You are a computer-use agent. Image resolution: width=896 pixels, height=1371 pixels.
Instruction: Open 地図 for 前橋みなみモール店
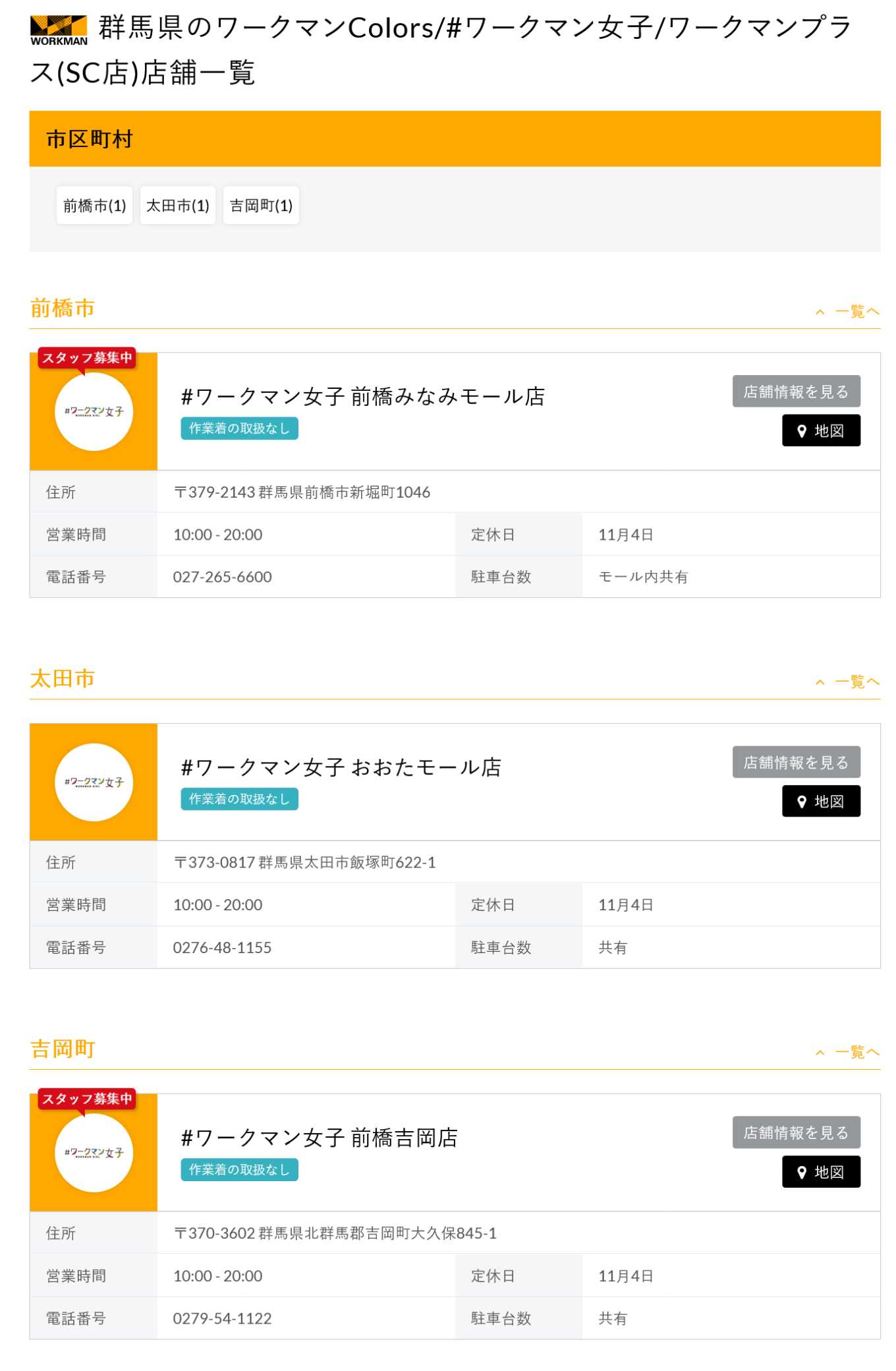tap(820, 430)
